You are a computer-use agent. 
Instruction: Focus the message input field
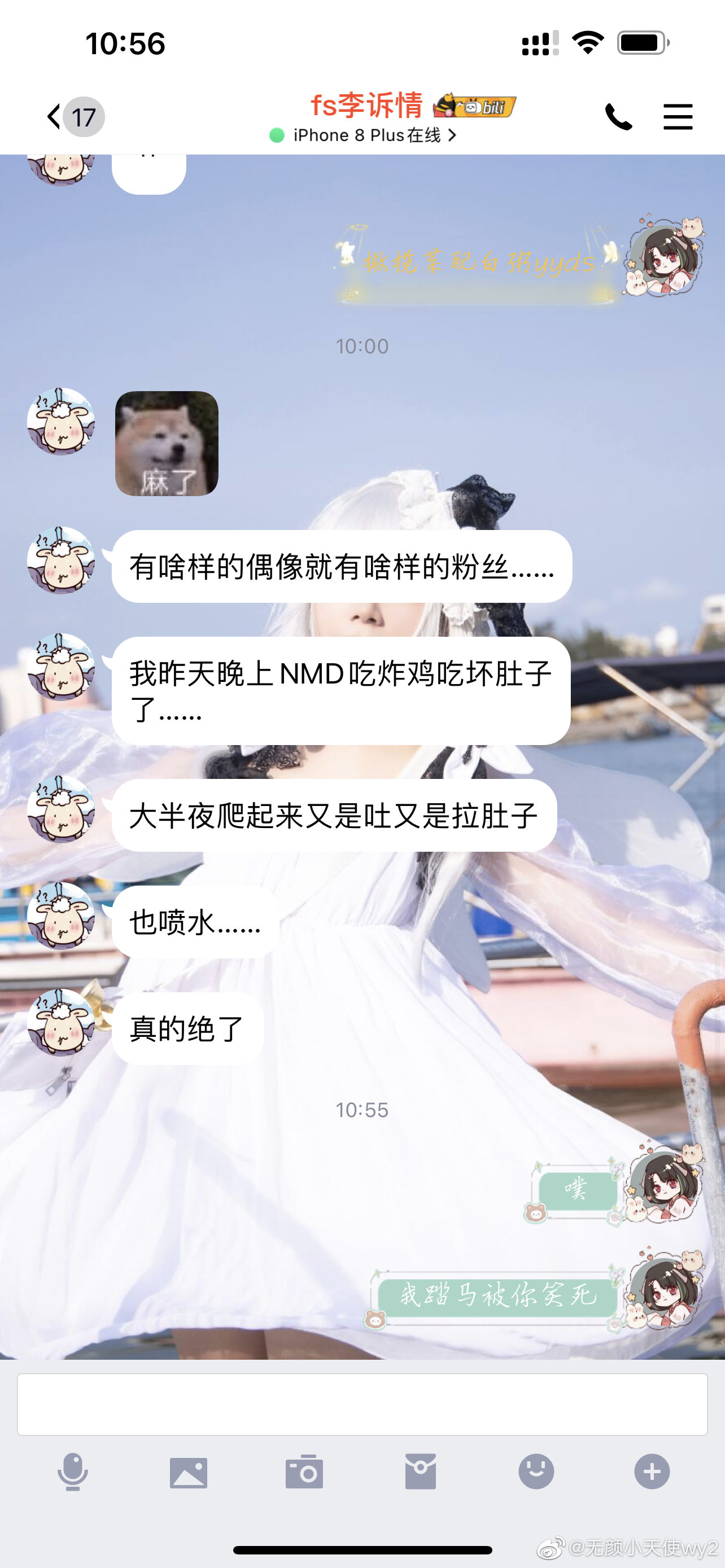pyautogui.click(x=362, y=1404)
